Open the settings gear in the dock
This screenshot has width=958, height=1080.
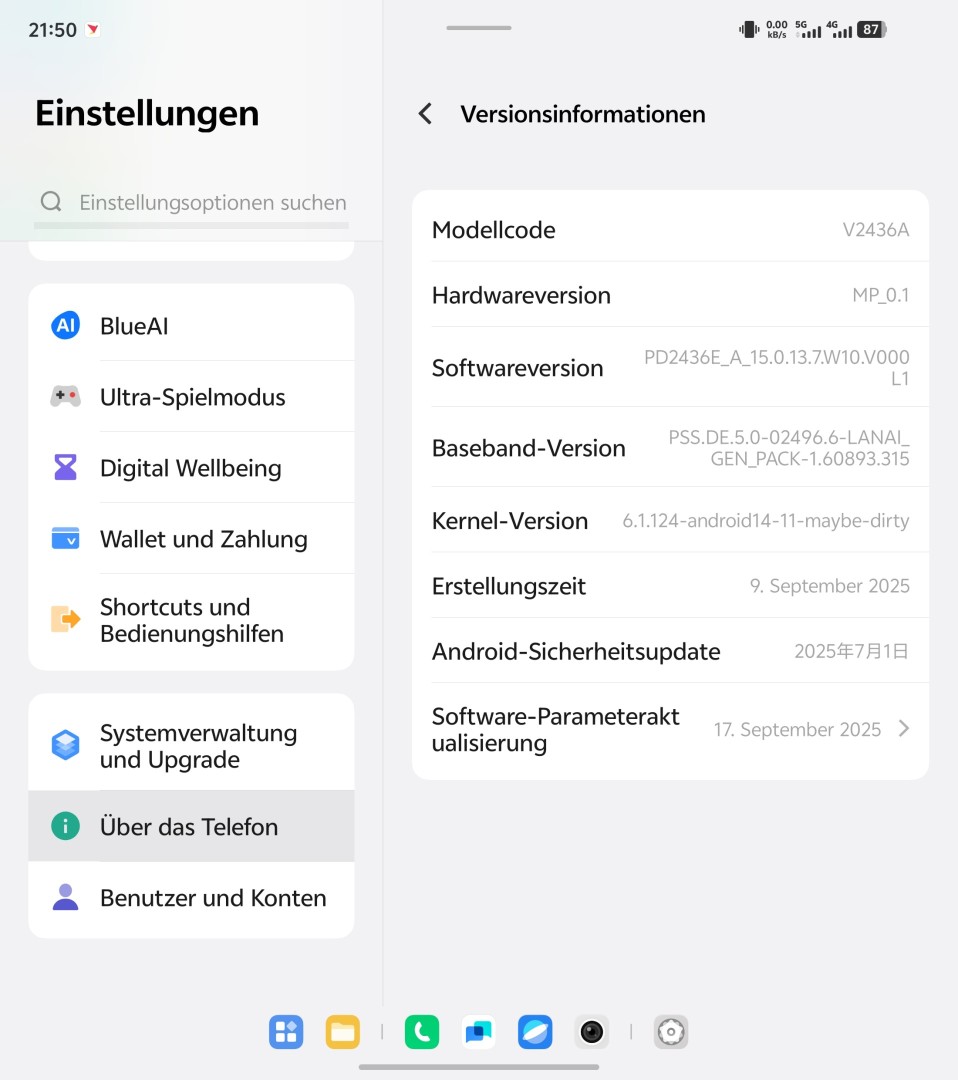pyautogui.click(x=671, y=1032)
